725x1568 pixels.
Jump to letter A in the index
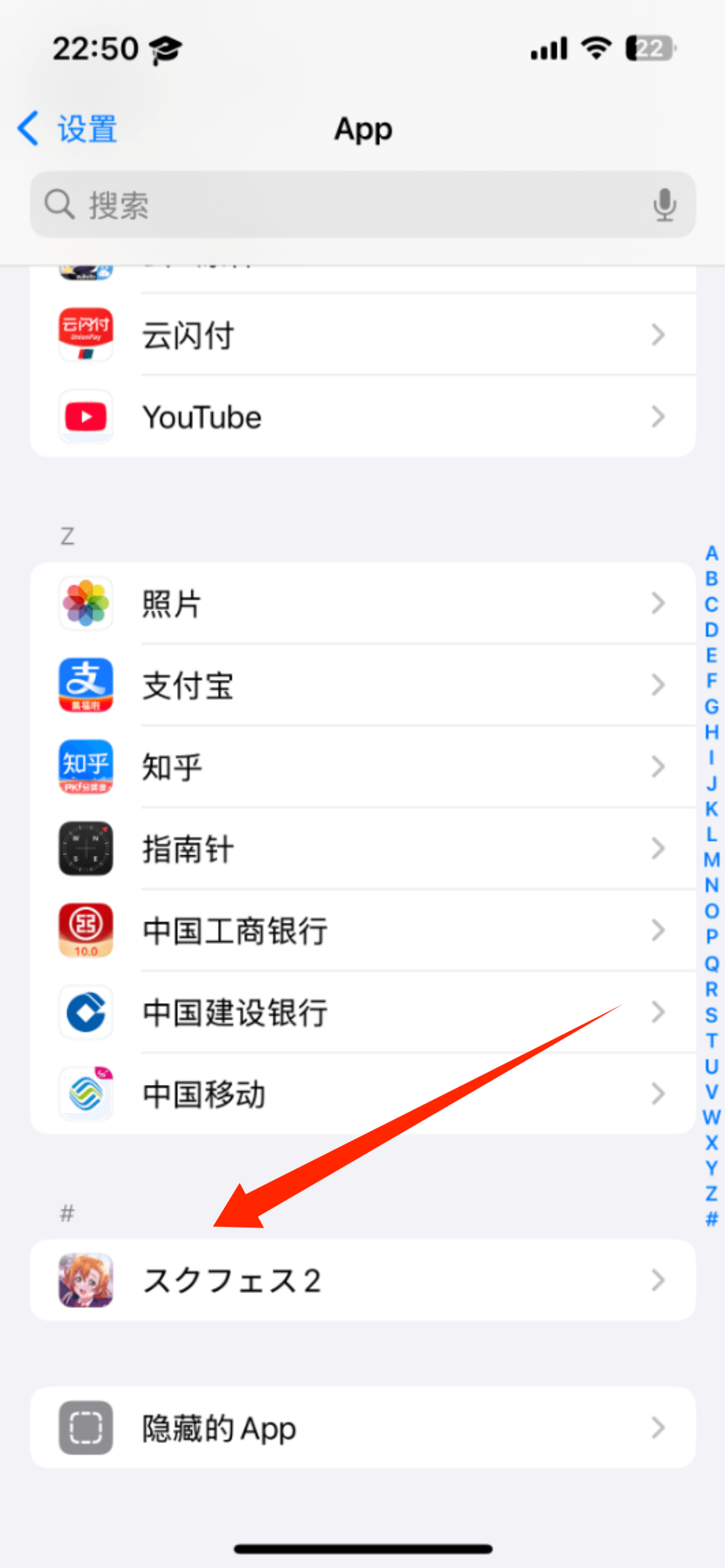tap(711, 553)
